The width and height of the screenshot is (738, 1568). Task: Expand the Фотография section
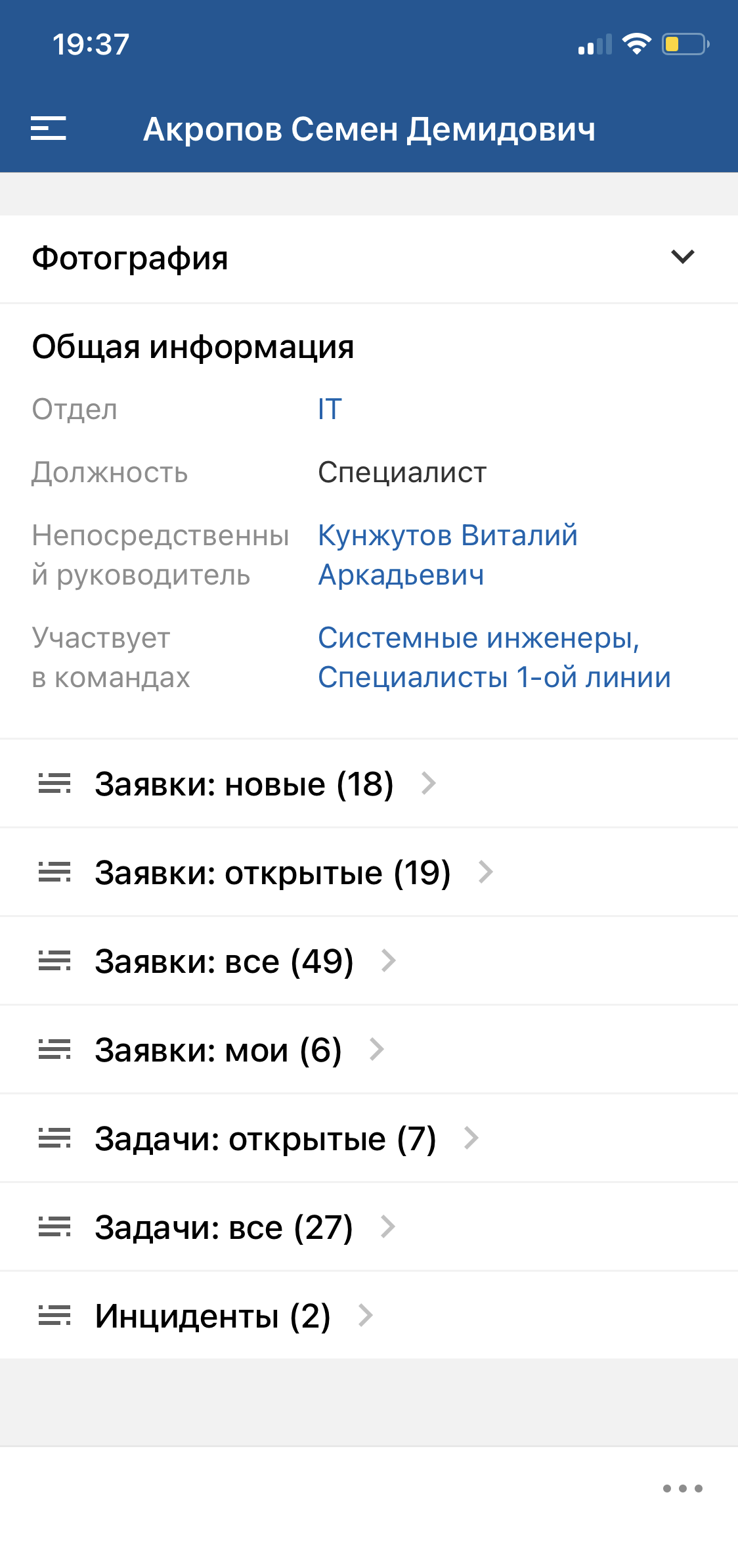point(683,257)
